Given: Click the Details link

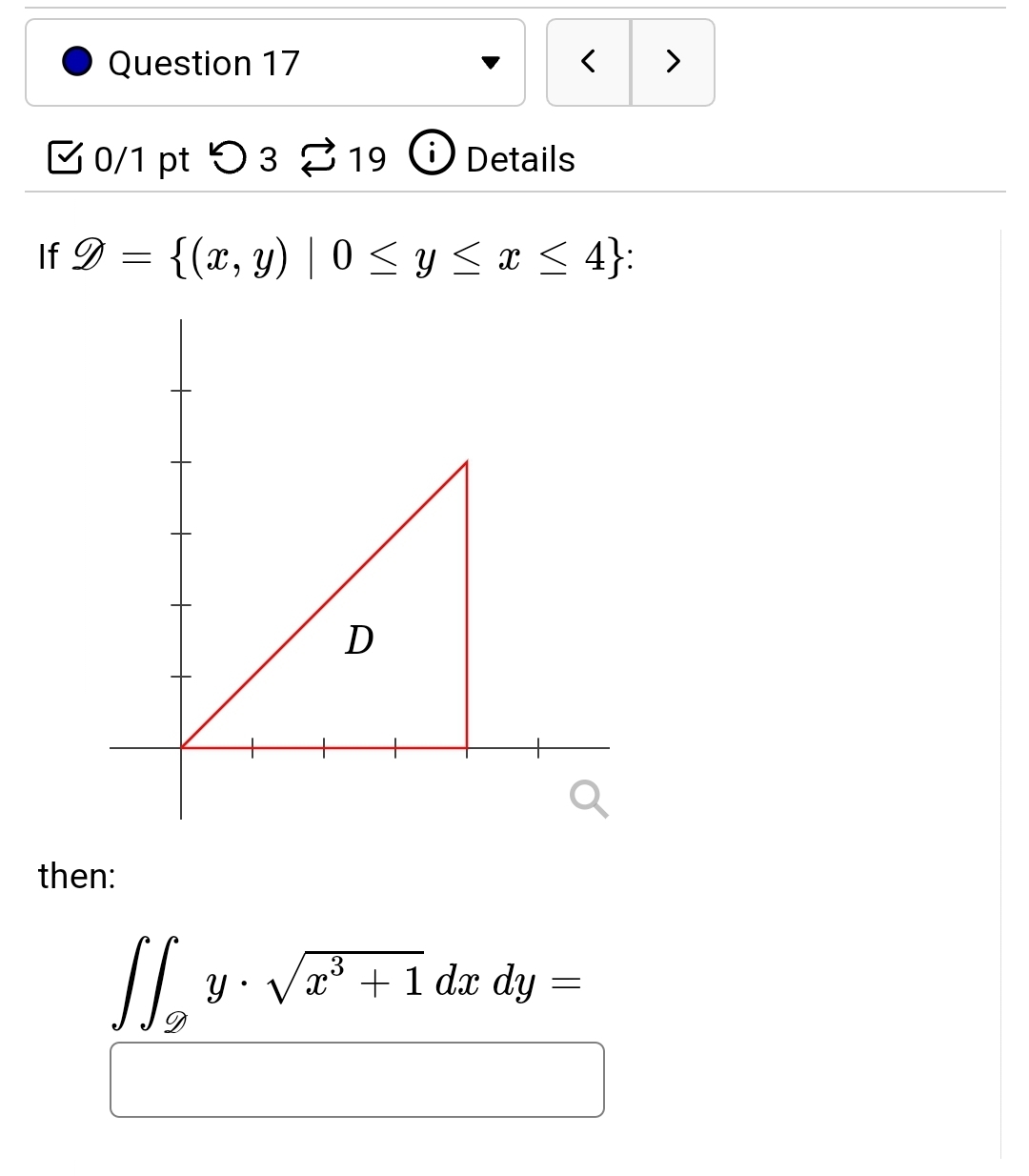Looking at the screenshot, I should coord(519,157).
